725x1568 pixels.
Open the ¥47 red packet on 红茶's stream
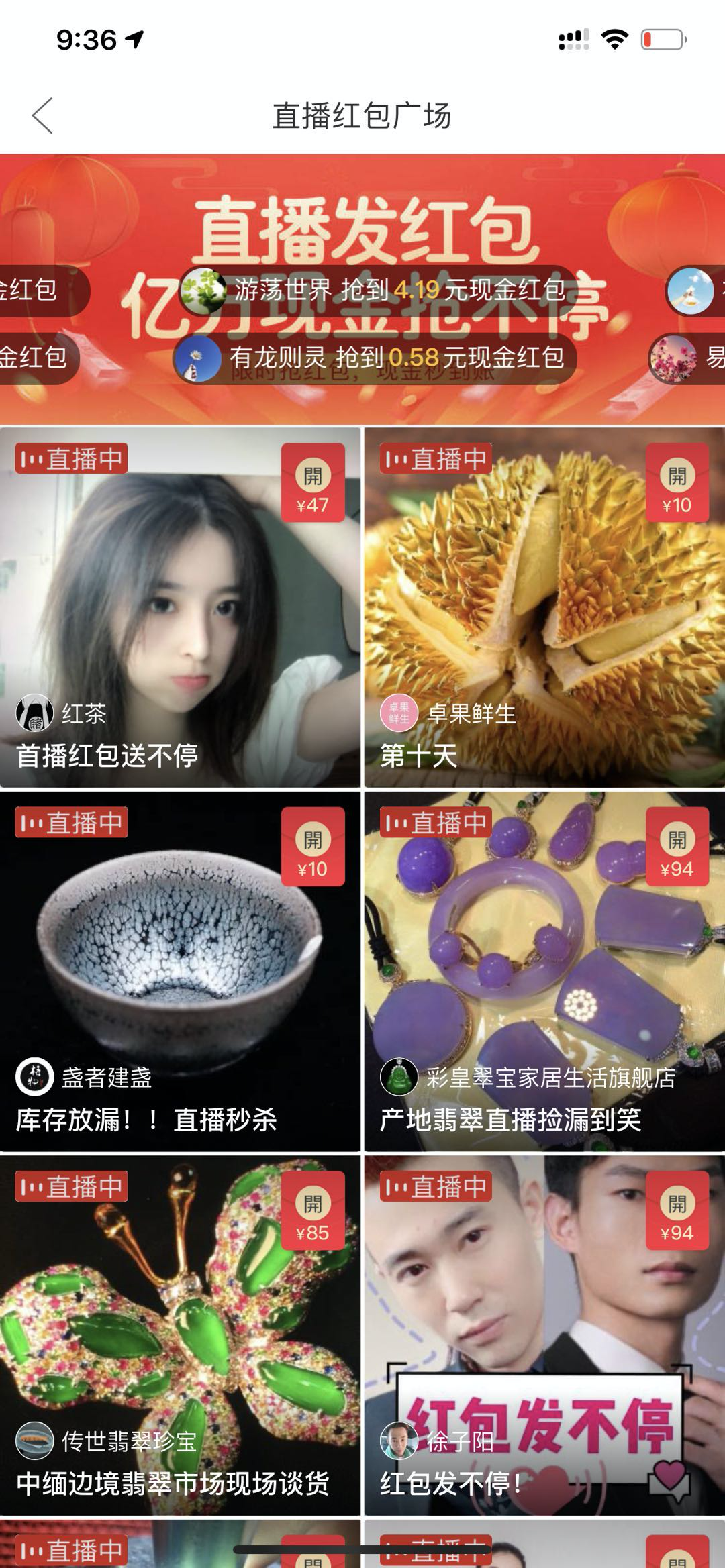point(313,483)
